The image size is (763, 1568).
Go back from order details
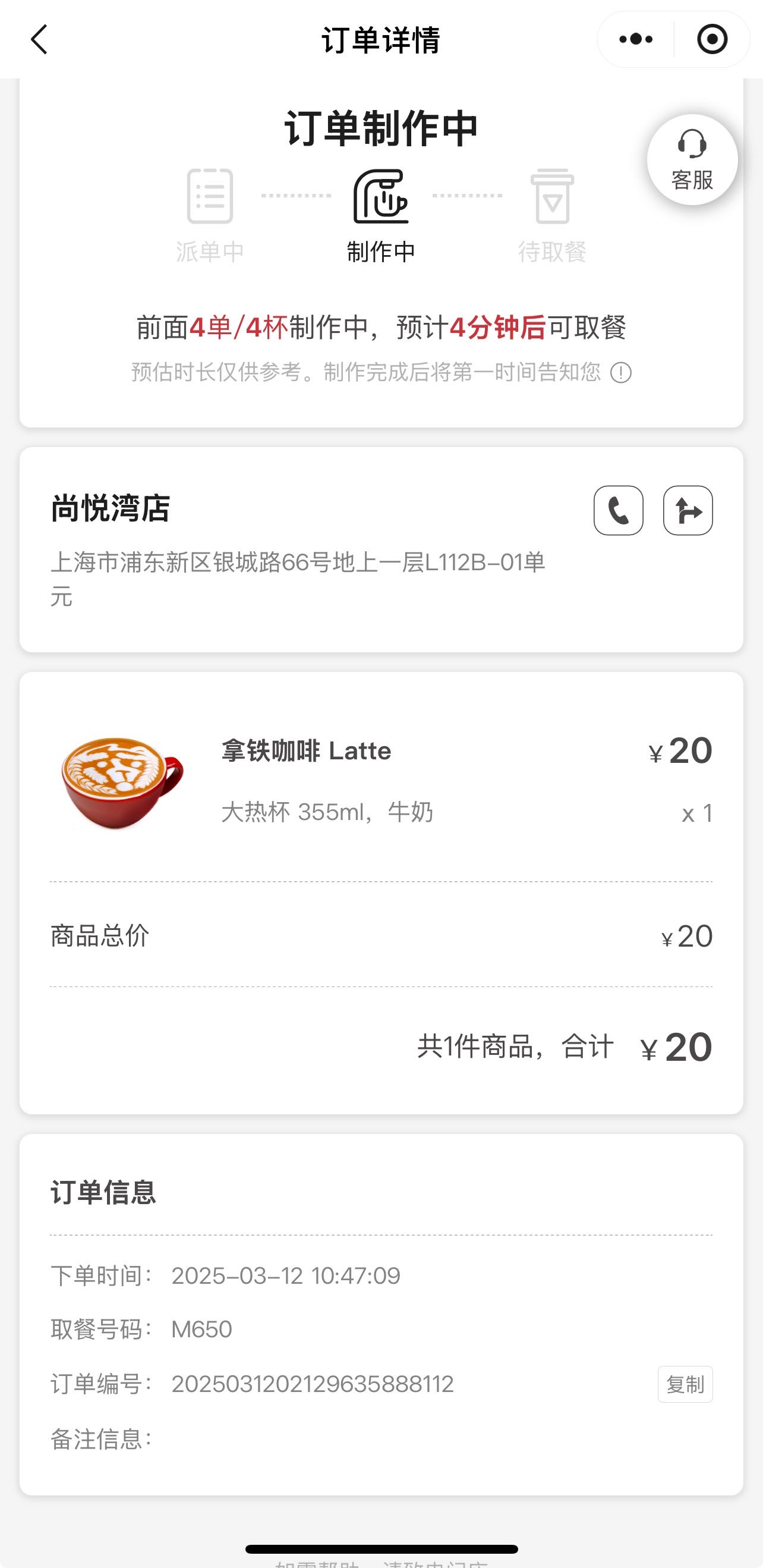[x=39, y=40]
